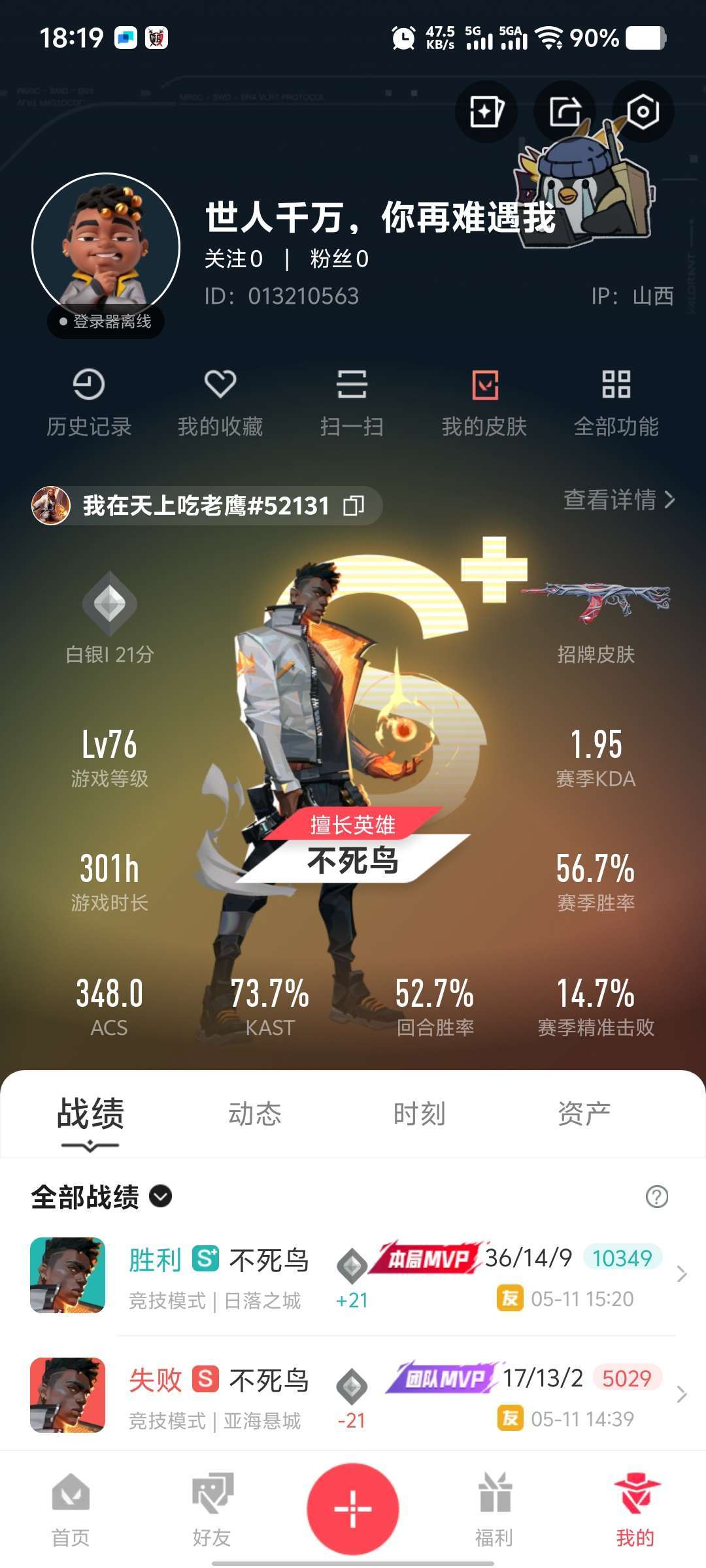Switch to the 动态 tab
Viewport: 706px width, 1568px height.
click(x=255, y=1113)
